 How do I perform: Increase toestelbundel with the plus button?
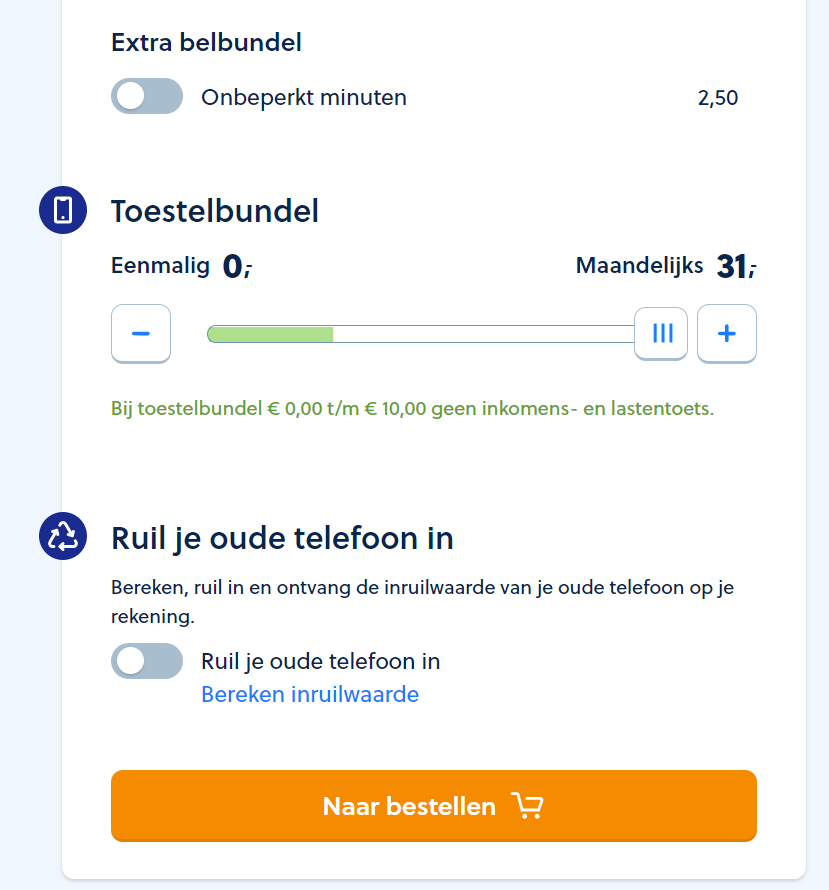point(727,334)
